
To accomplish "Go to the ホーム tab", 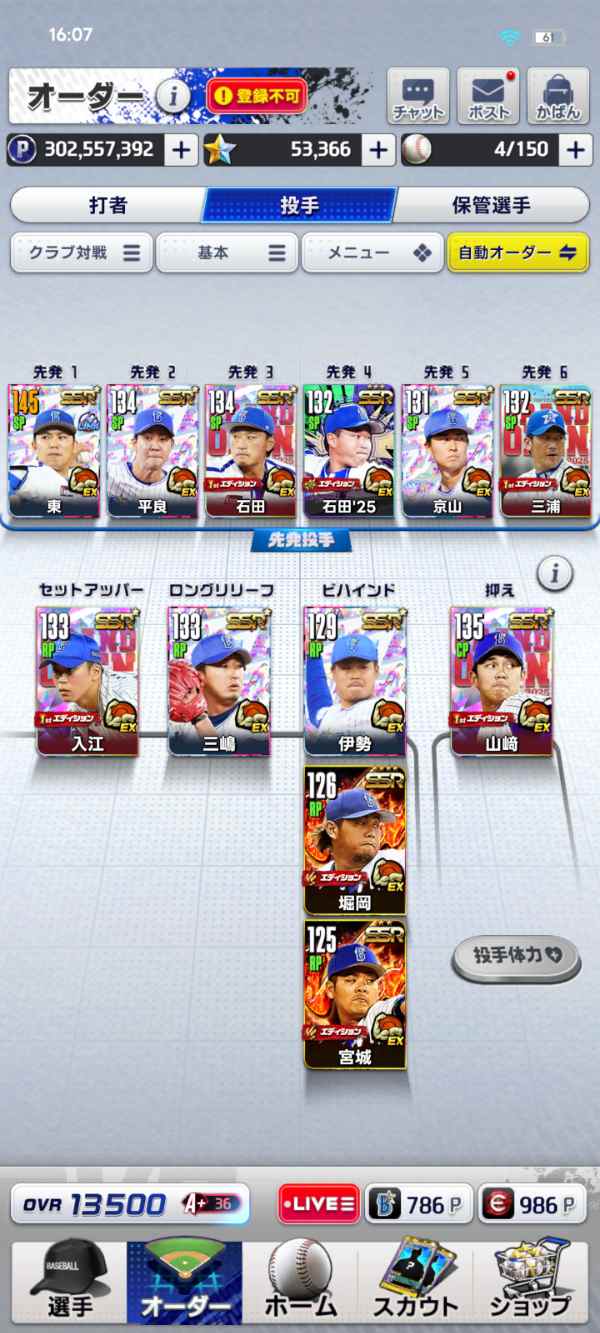I will [x=300, y=1282].
